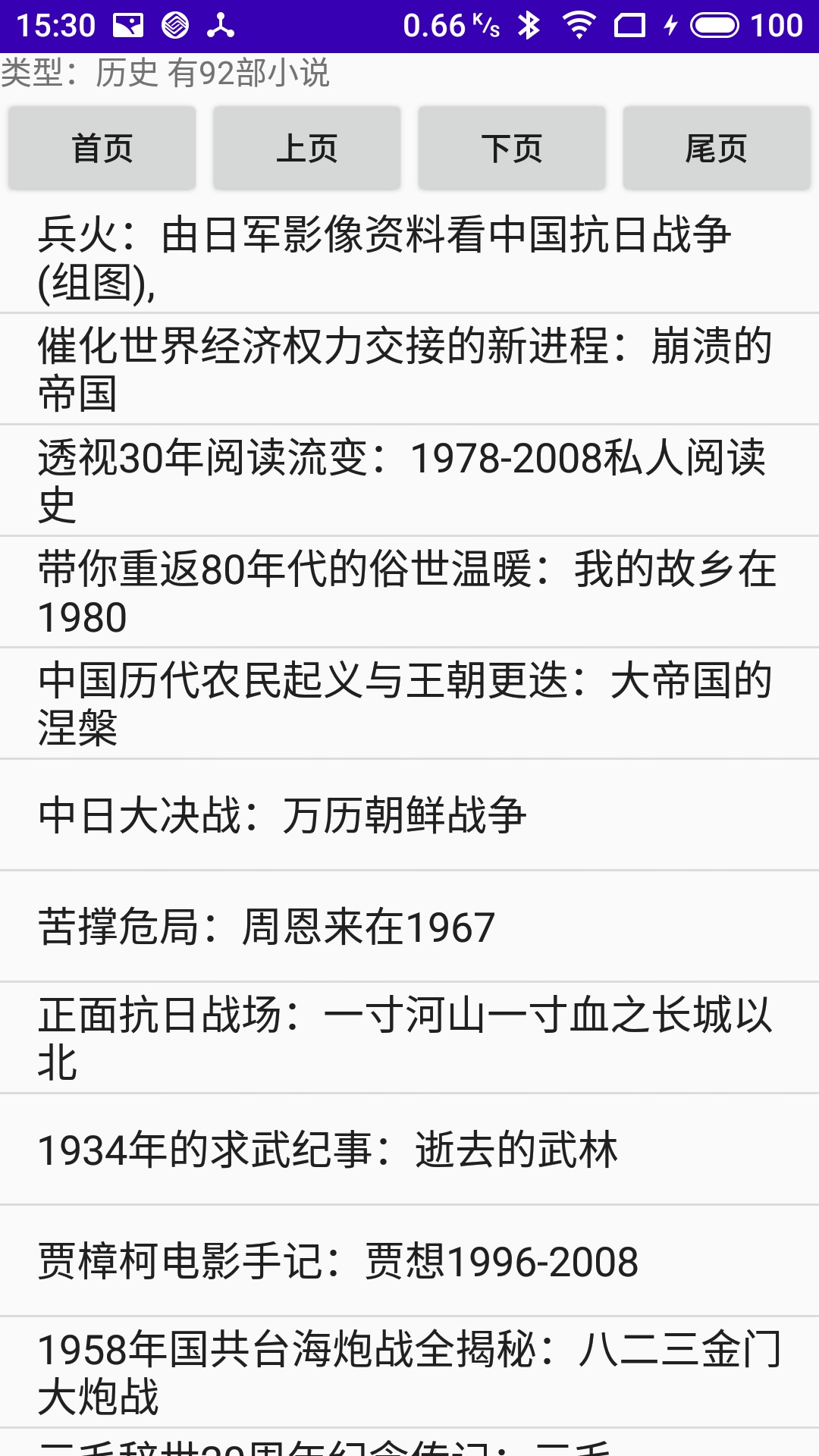Viewport: 819px width, 1456px height.
Task: Select 贾樟柯电影手记：贾想1996-2008
Action: coord(409,1261)
